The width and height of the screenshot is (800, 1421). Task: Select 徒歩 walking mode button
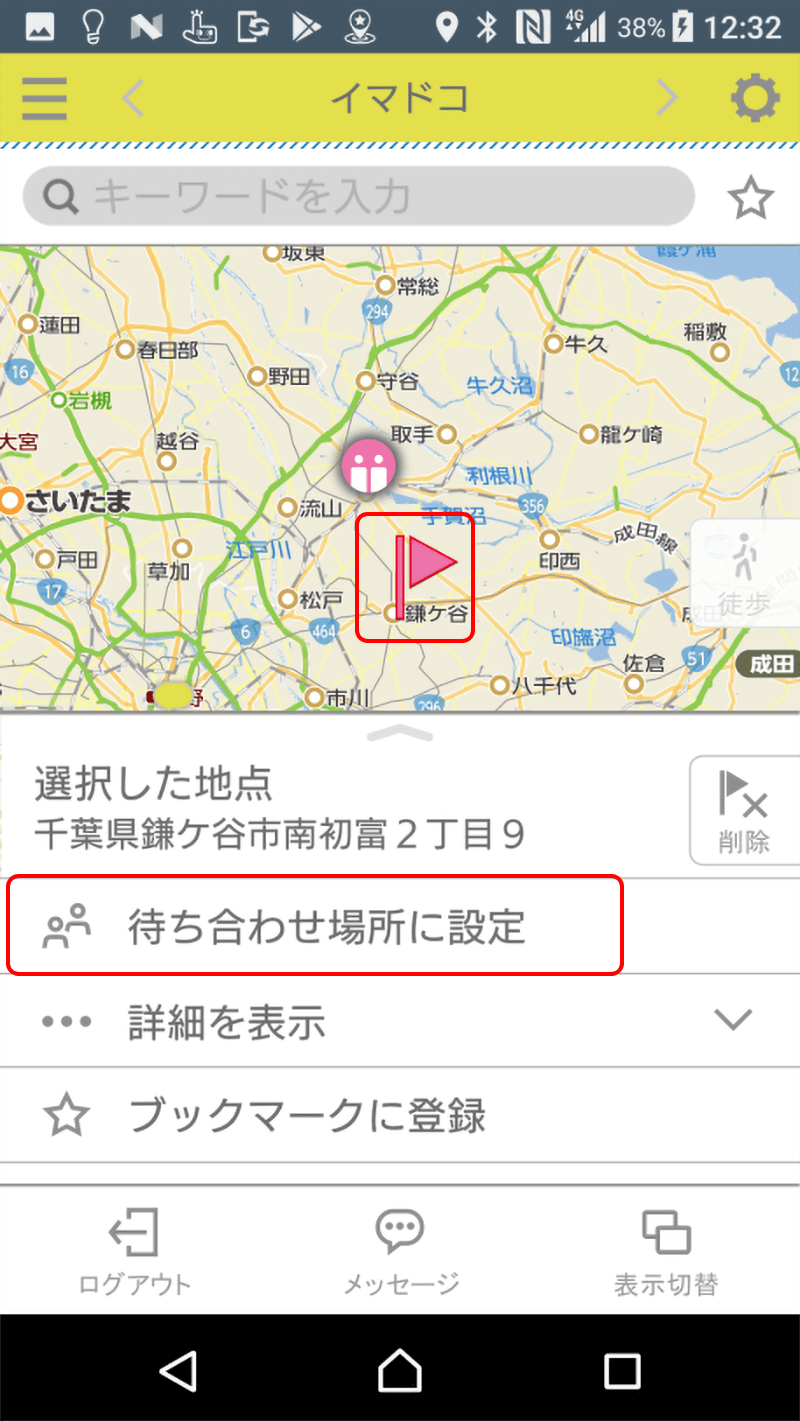click(743, 573)
